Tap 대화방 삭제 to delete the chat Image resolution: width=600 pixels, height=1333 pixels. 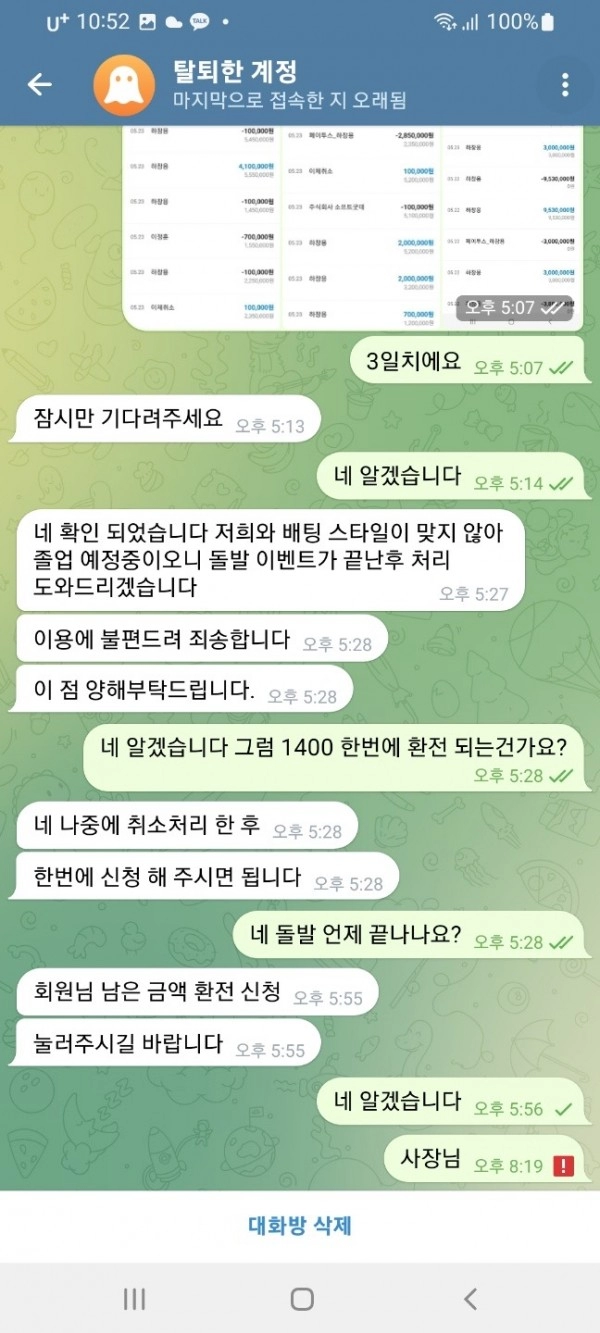pyautogui.click(x=300, y=1226)
